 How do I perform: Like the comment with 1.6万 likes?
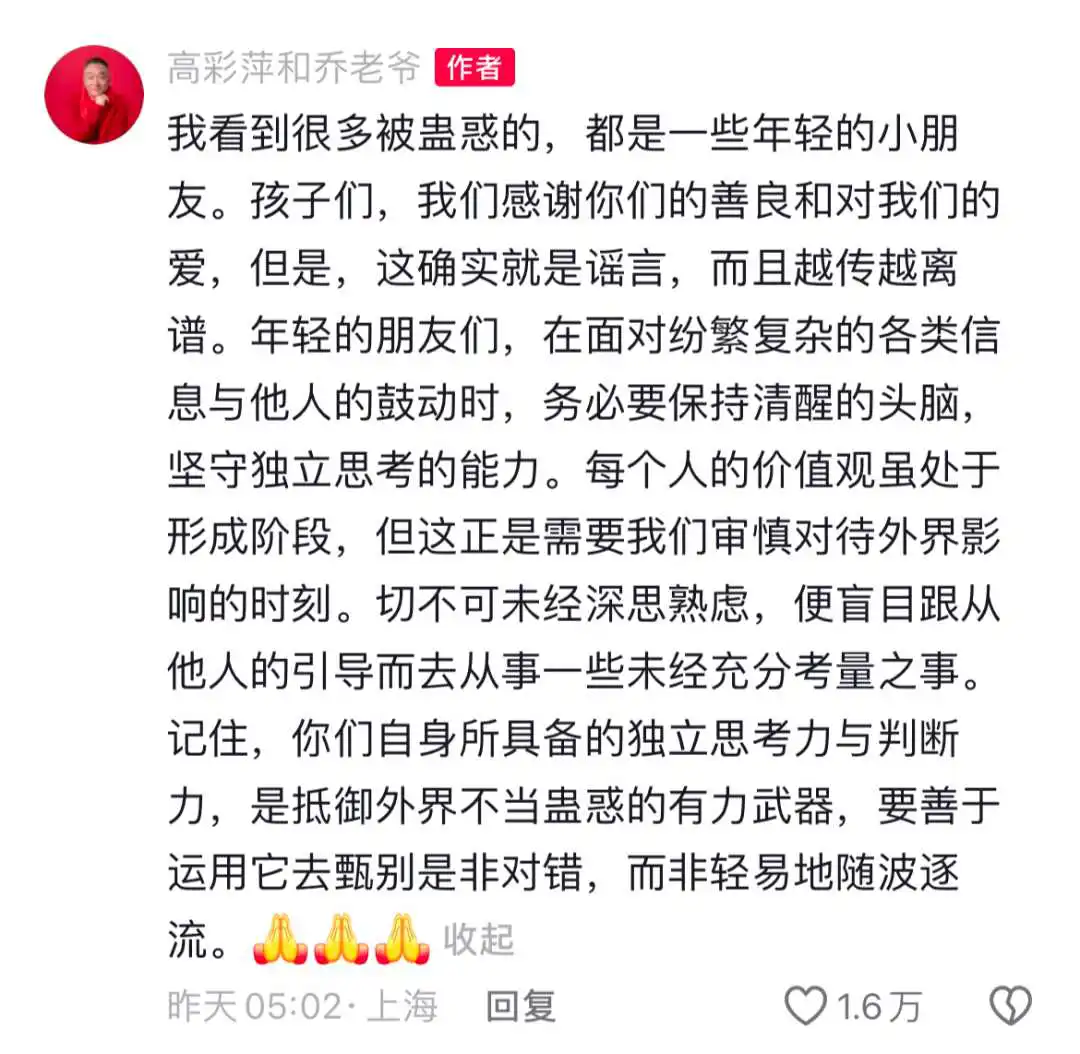click(x=806, y=1006)
